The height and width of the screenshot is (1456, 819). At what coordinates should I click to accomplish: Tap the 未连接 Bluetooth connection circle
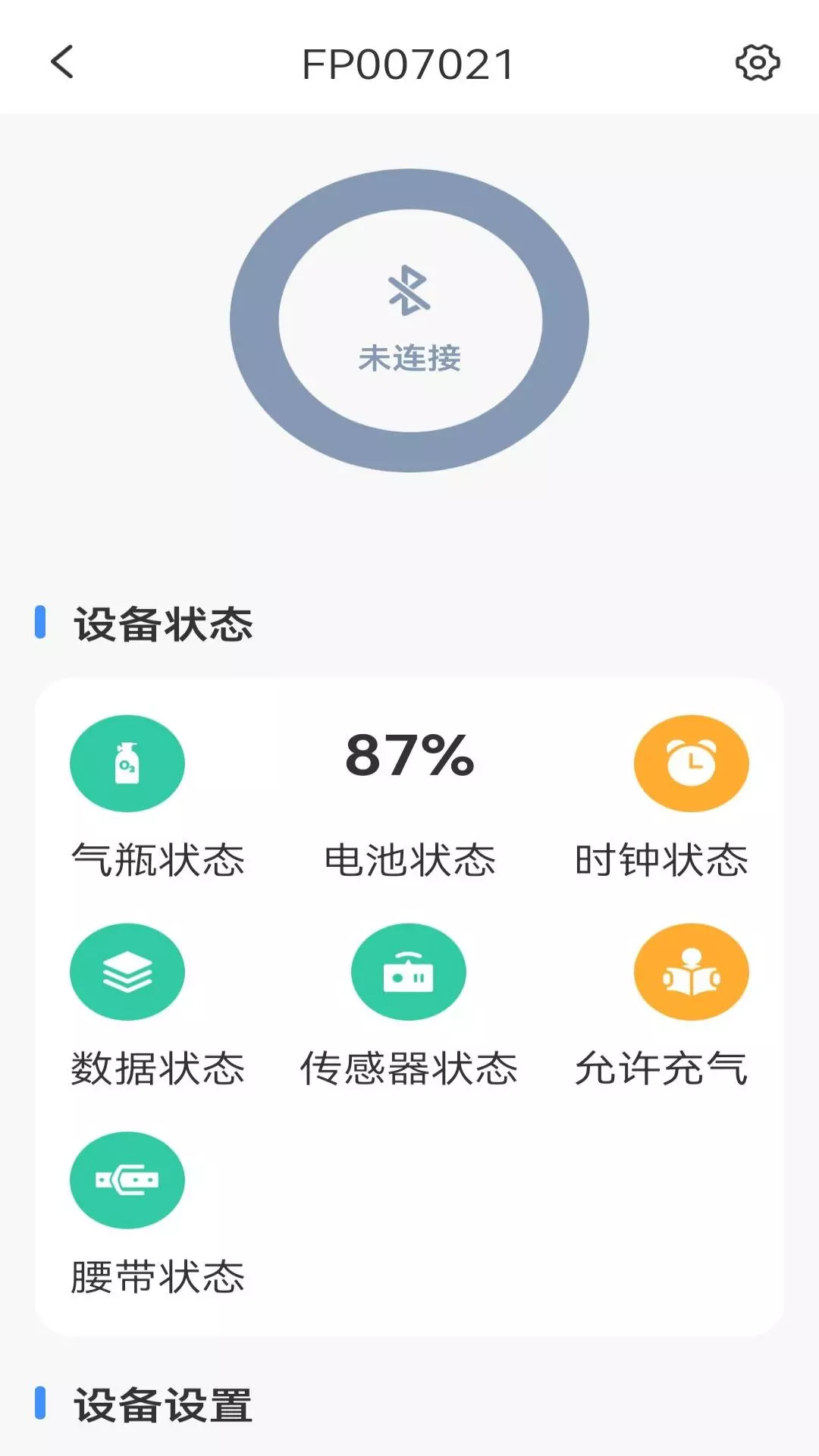point(409,320)
